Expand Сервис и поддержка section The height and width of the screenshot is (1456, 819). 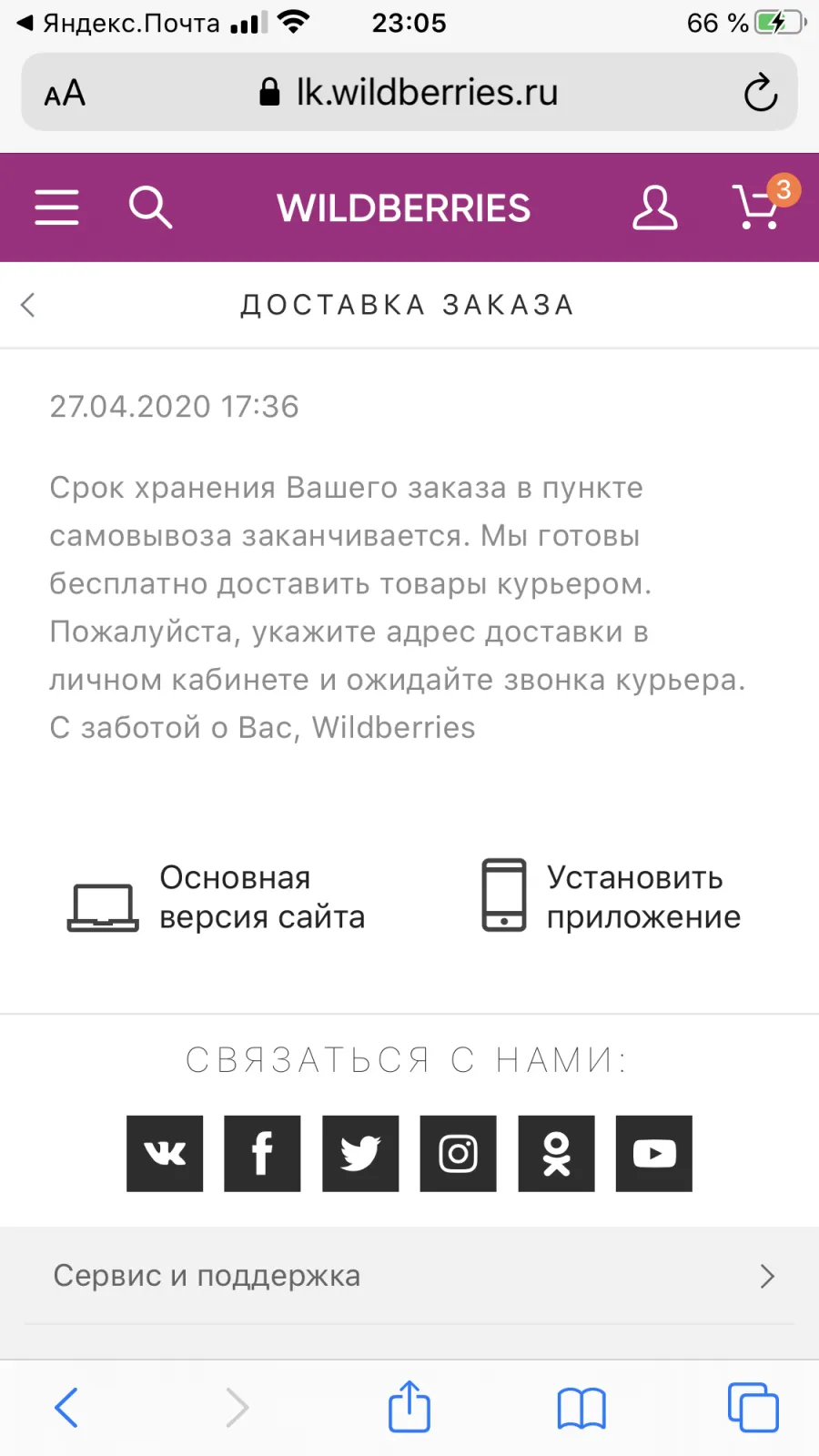(x=409, y=1276)
